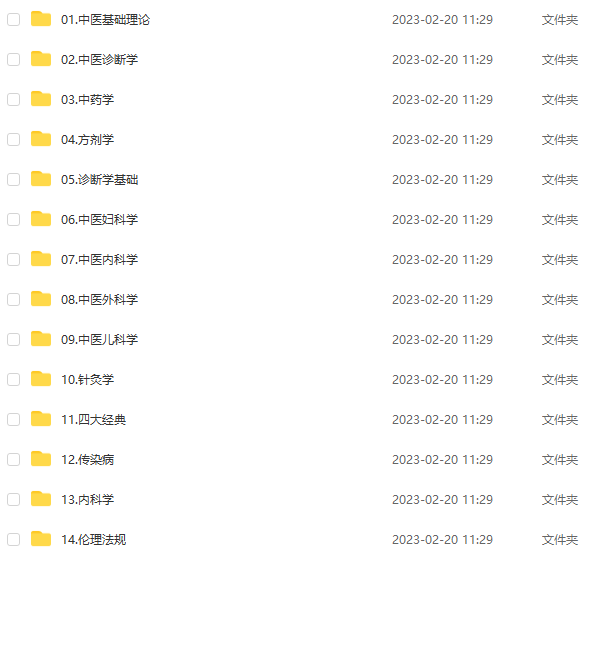
Task: Open the 08.中医外科学 folder
Action: click(99, 299)
